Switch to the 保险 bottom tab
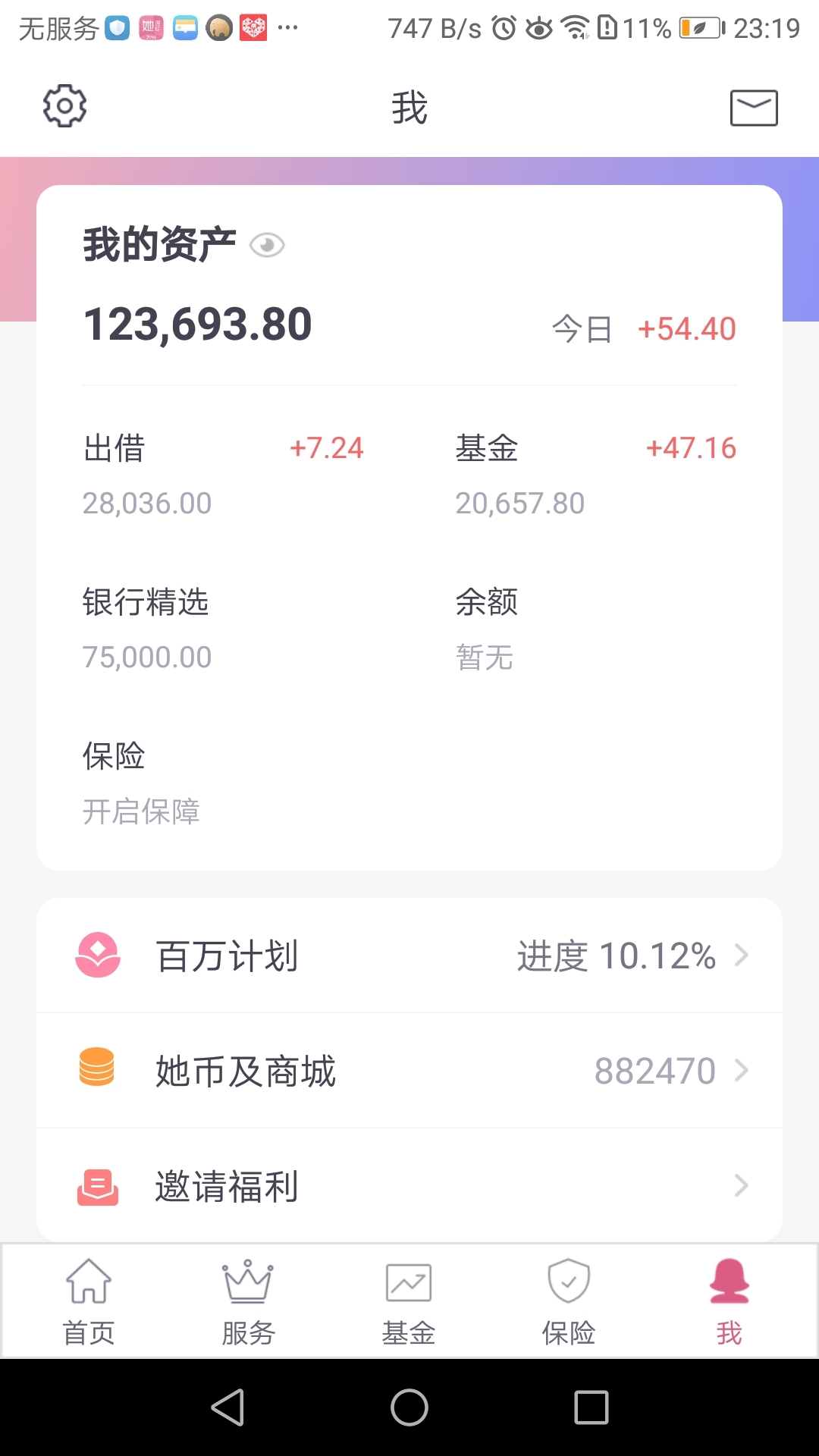This screenshot has width=819, height=1456. click(569, 1301)
